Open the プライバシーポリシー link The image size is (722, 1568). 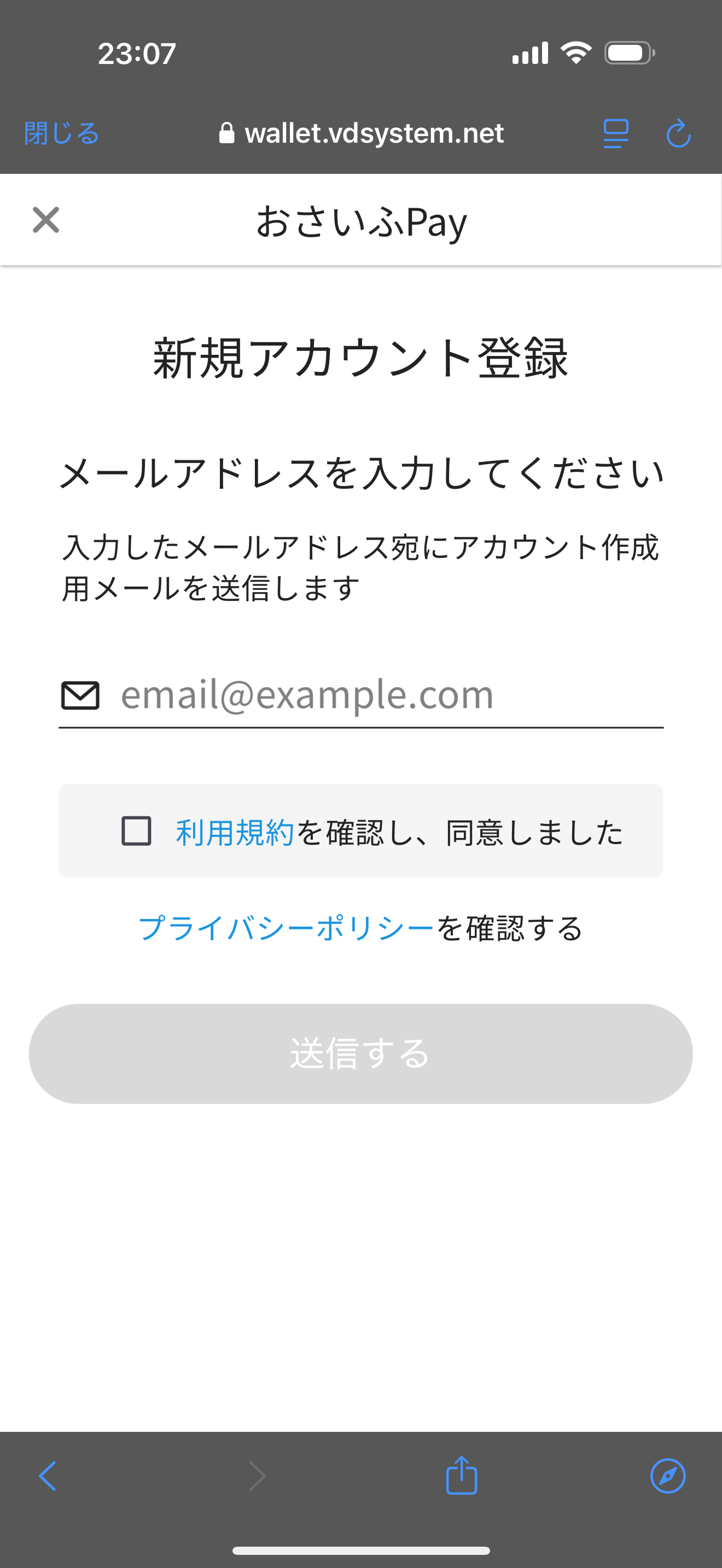click(x=286, y=928)
